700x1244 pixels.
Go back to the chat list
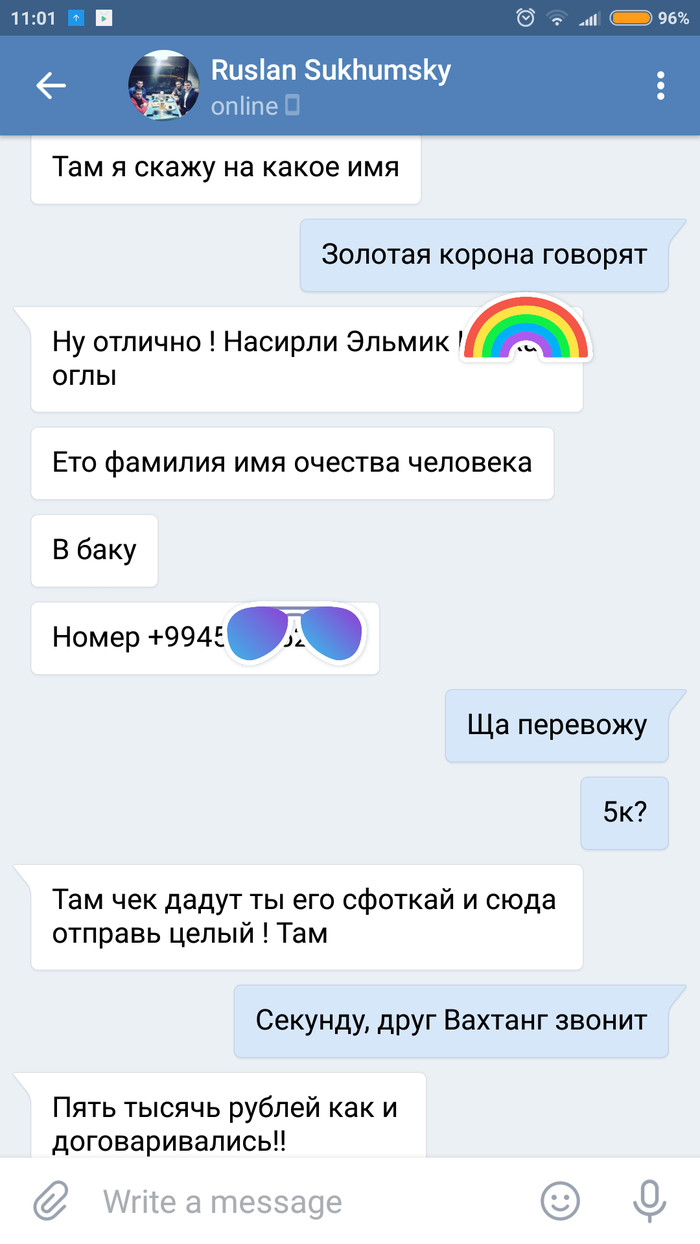click(x=50, y=86)
